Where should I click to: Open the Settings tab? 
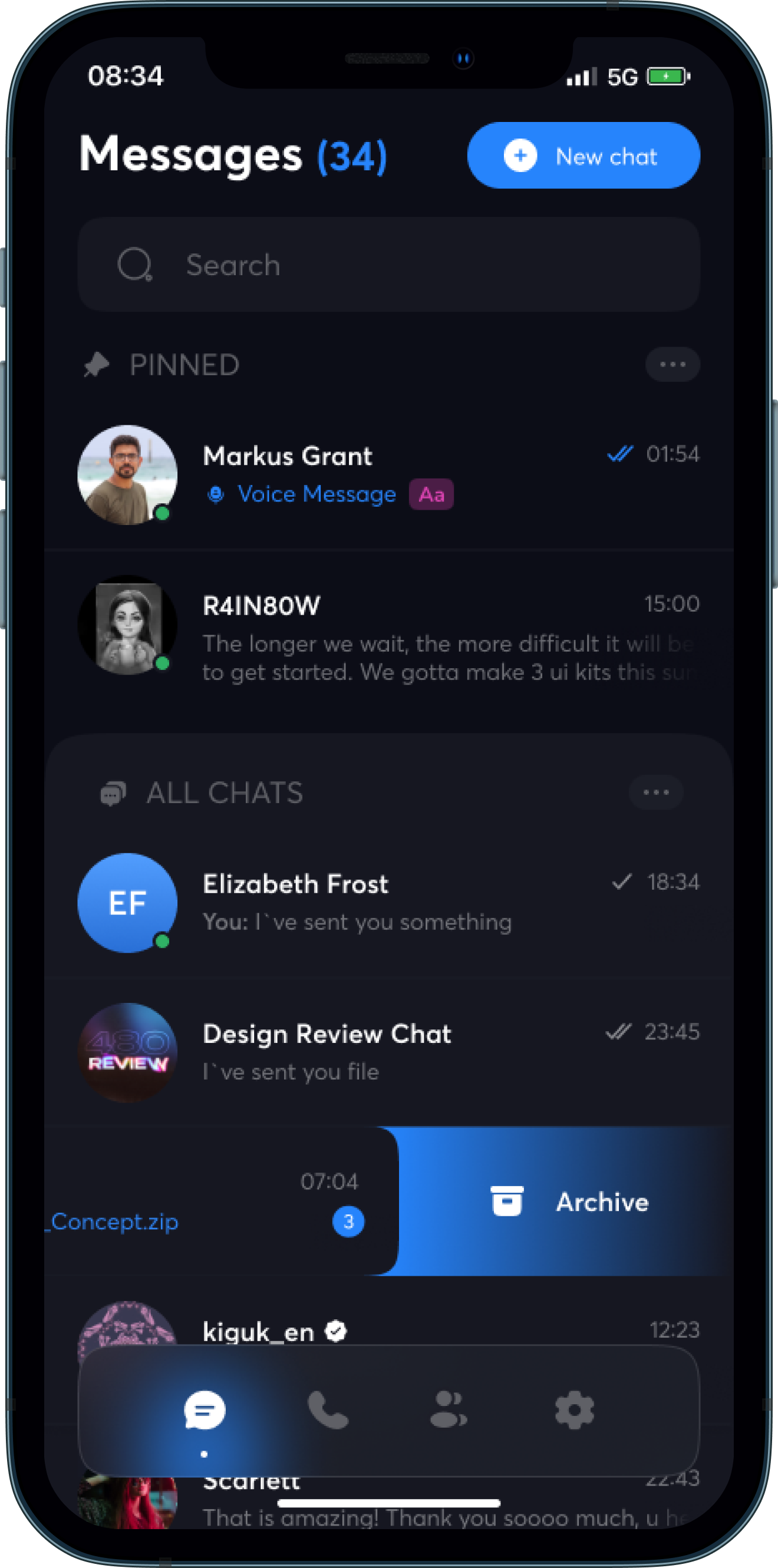[x=574, y=1409]
